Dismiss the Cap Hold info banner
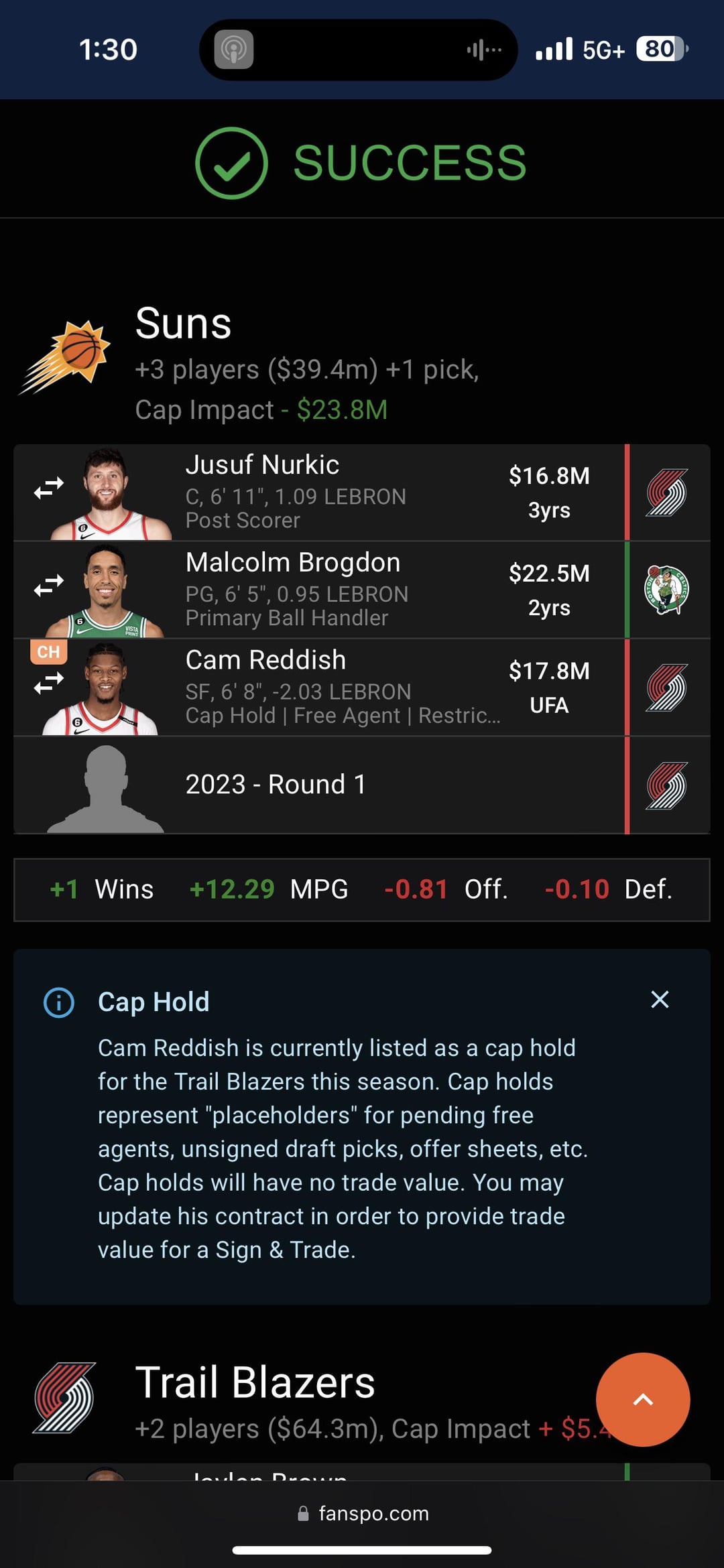 660,999
